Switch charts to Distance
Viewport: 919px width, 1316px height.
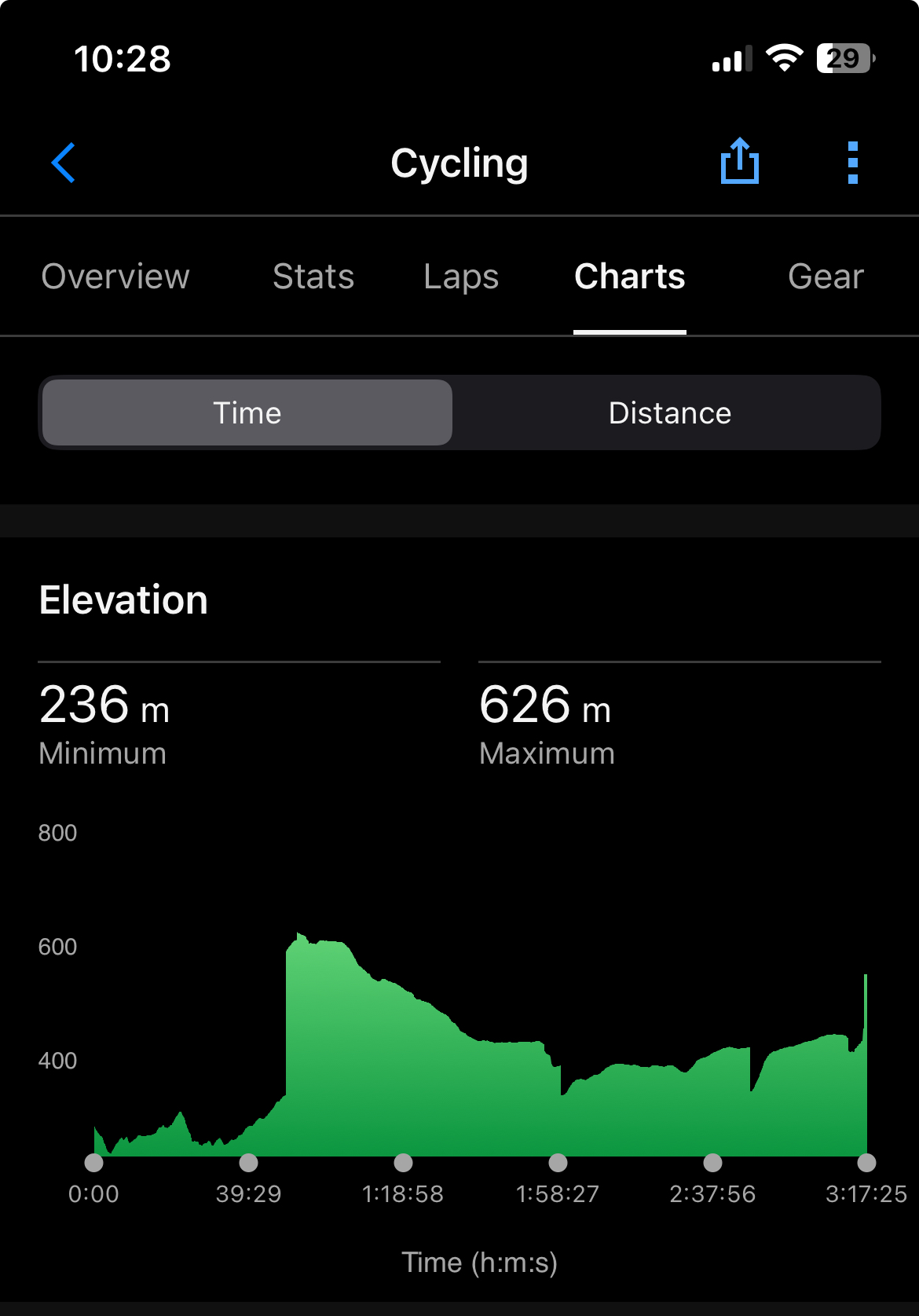pyautogui.click(x=669, y=413)
